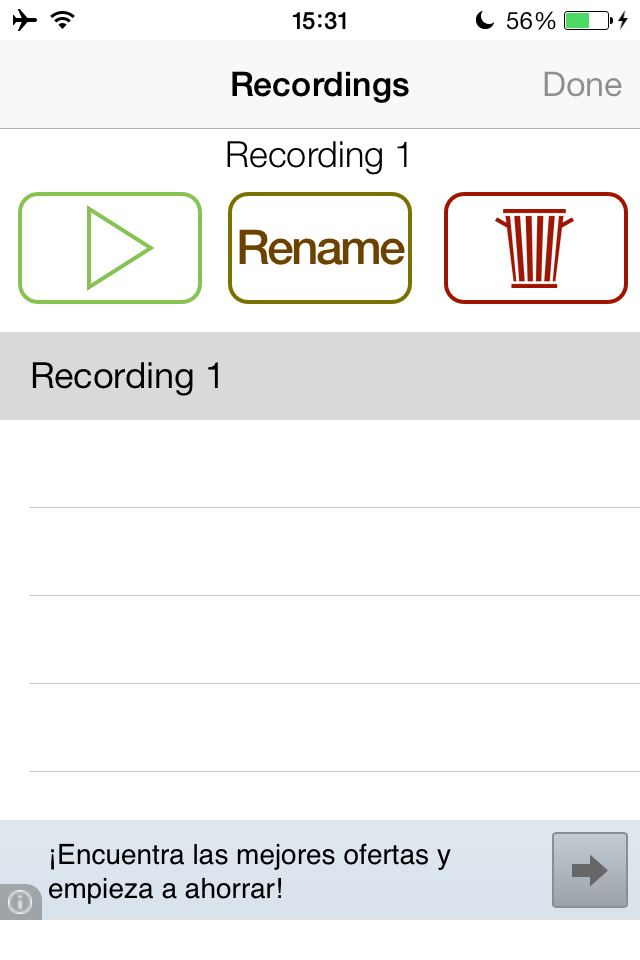This screenshot has height=960, width=640.
Task: Tap Done in the top bar
Action: click(582, 85)
